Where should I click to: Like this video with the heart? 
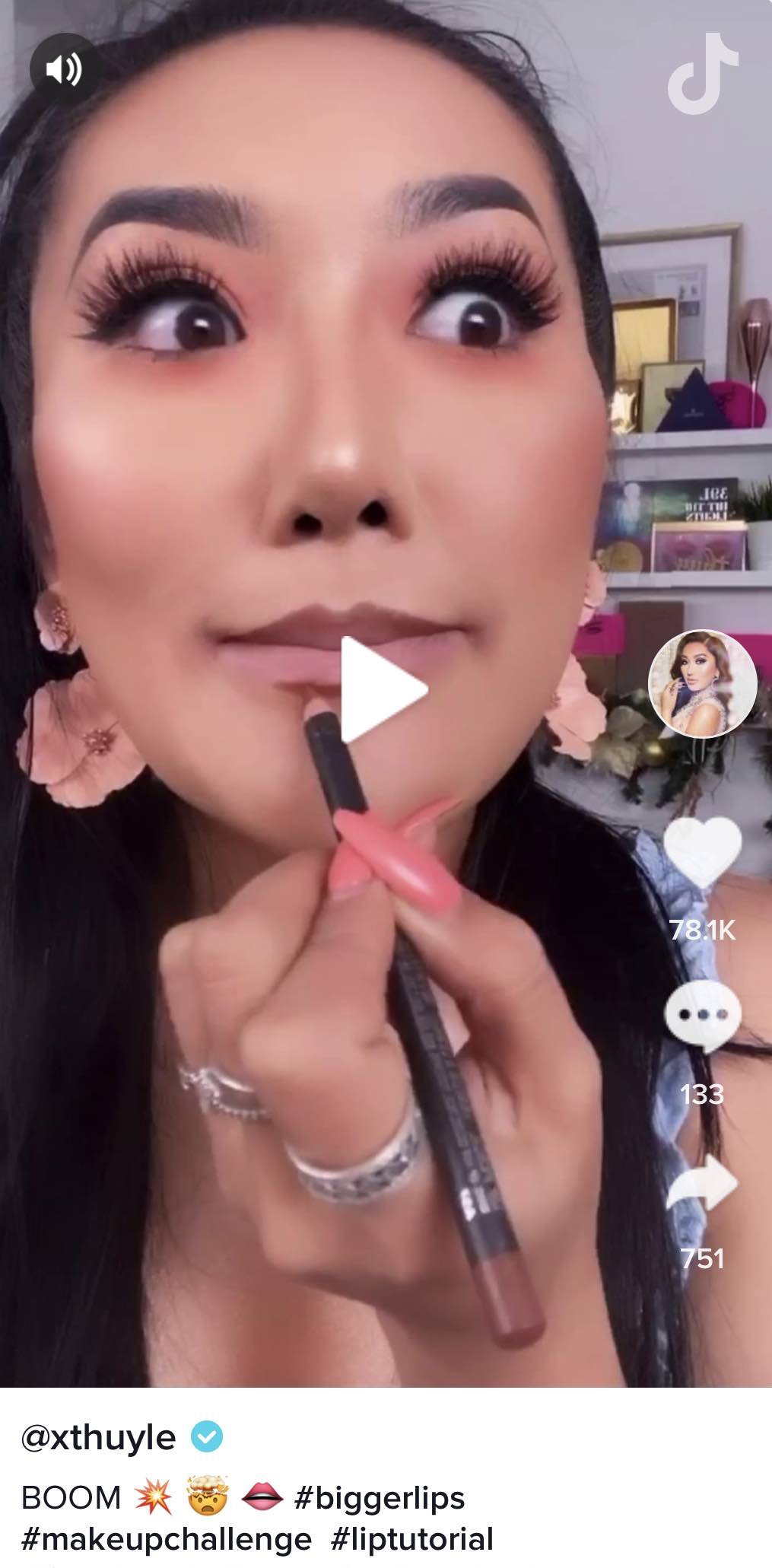[x=702, y=856]
